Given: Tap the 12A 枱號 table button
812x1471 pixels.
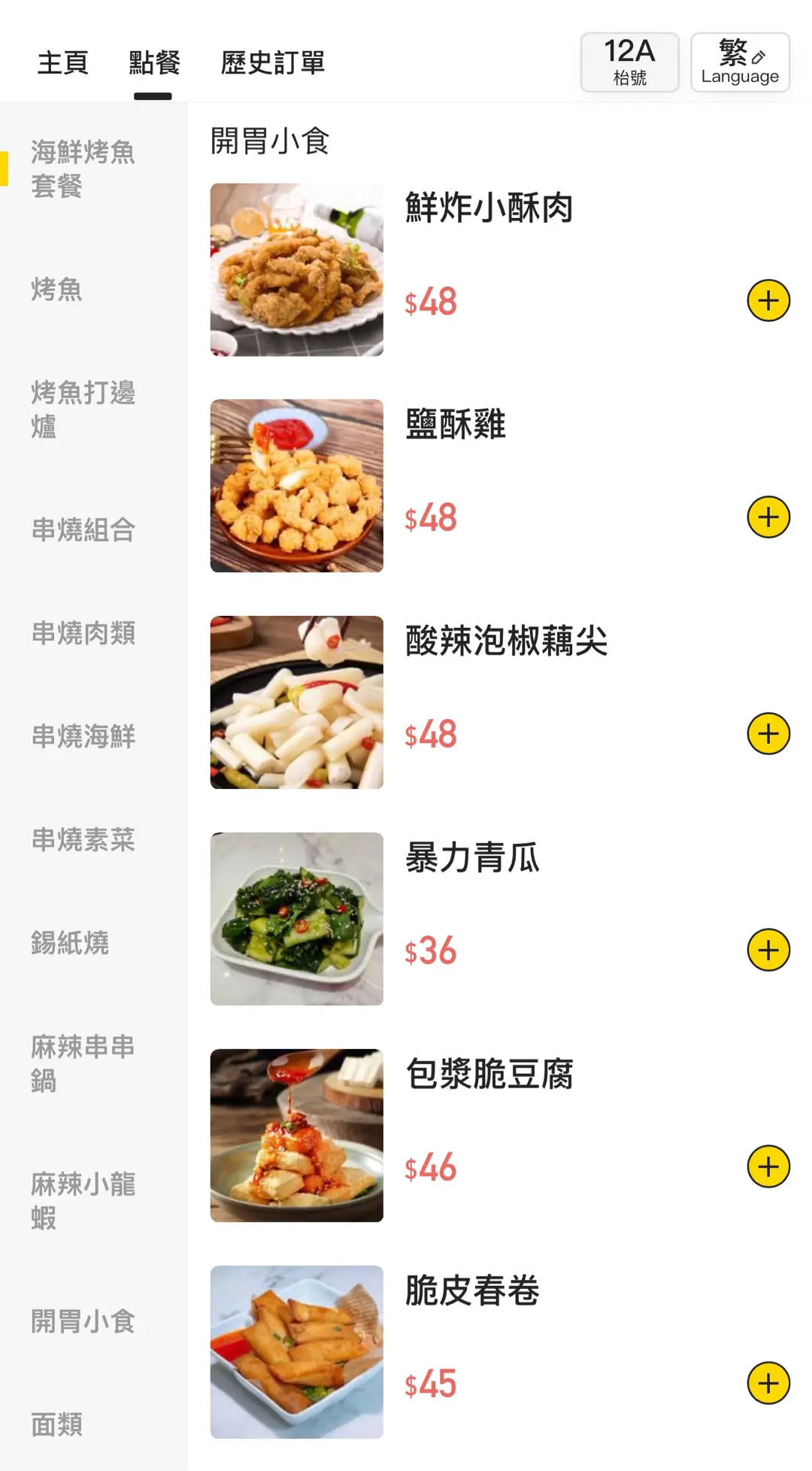Looking at the screenshot, I should coord(629,62).
